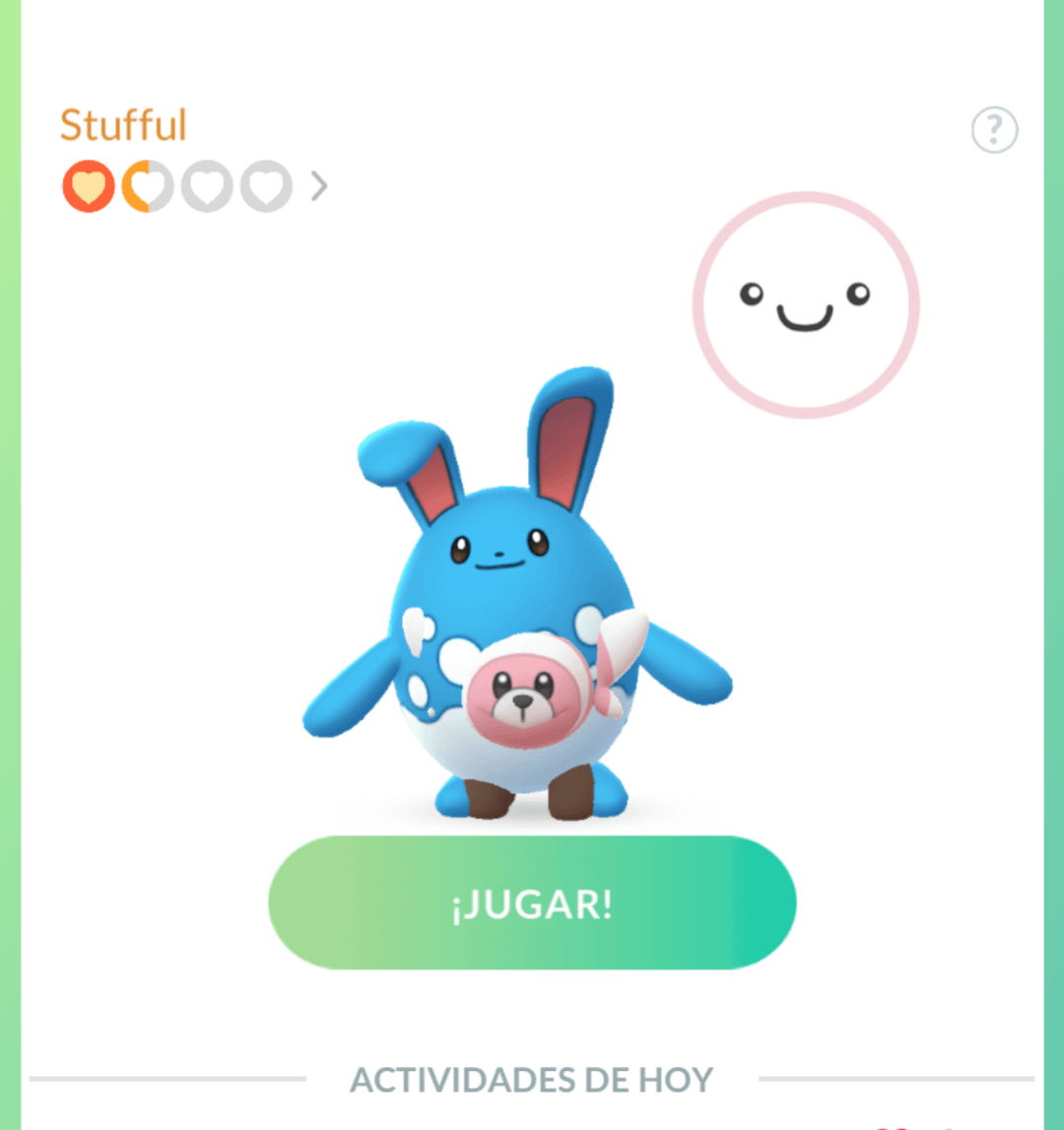This screenshot has height=1130, width=1064.
Task: Expand buddy hearts level details chevron
Action: point(318,185)
